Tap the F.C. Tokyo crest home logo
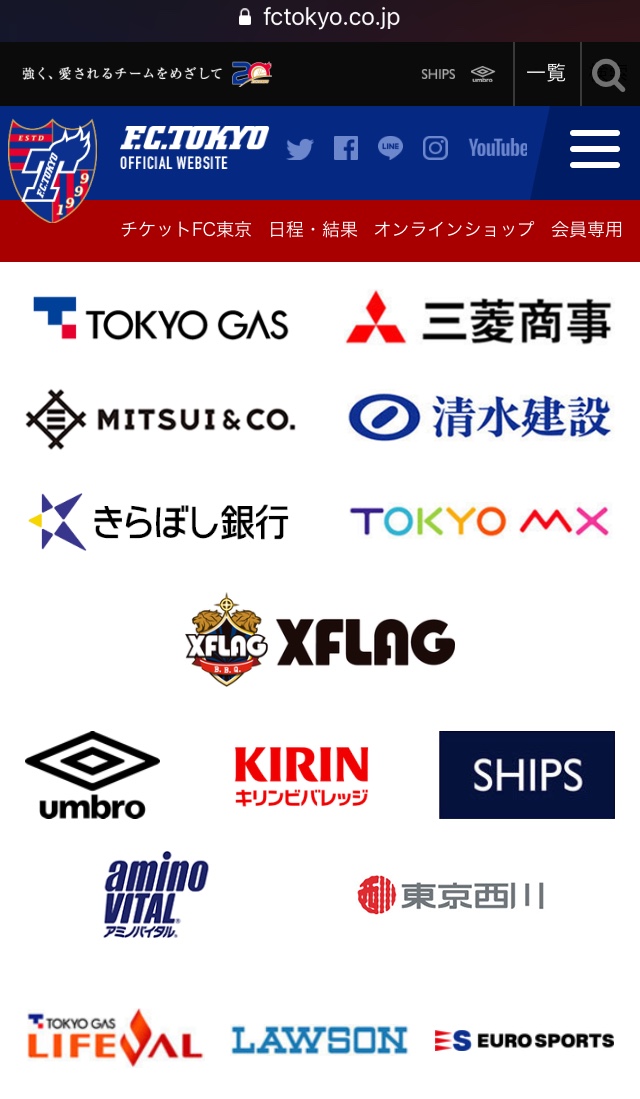This screenshot has width=640, height=1099. [x=52, y=170]
